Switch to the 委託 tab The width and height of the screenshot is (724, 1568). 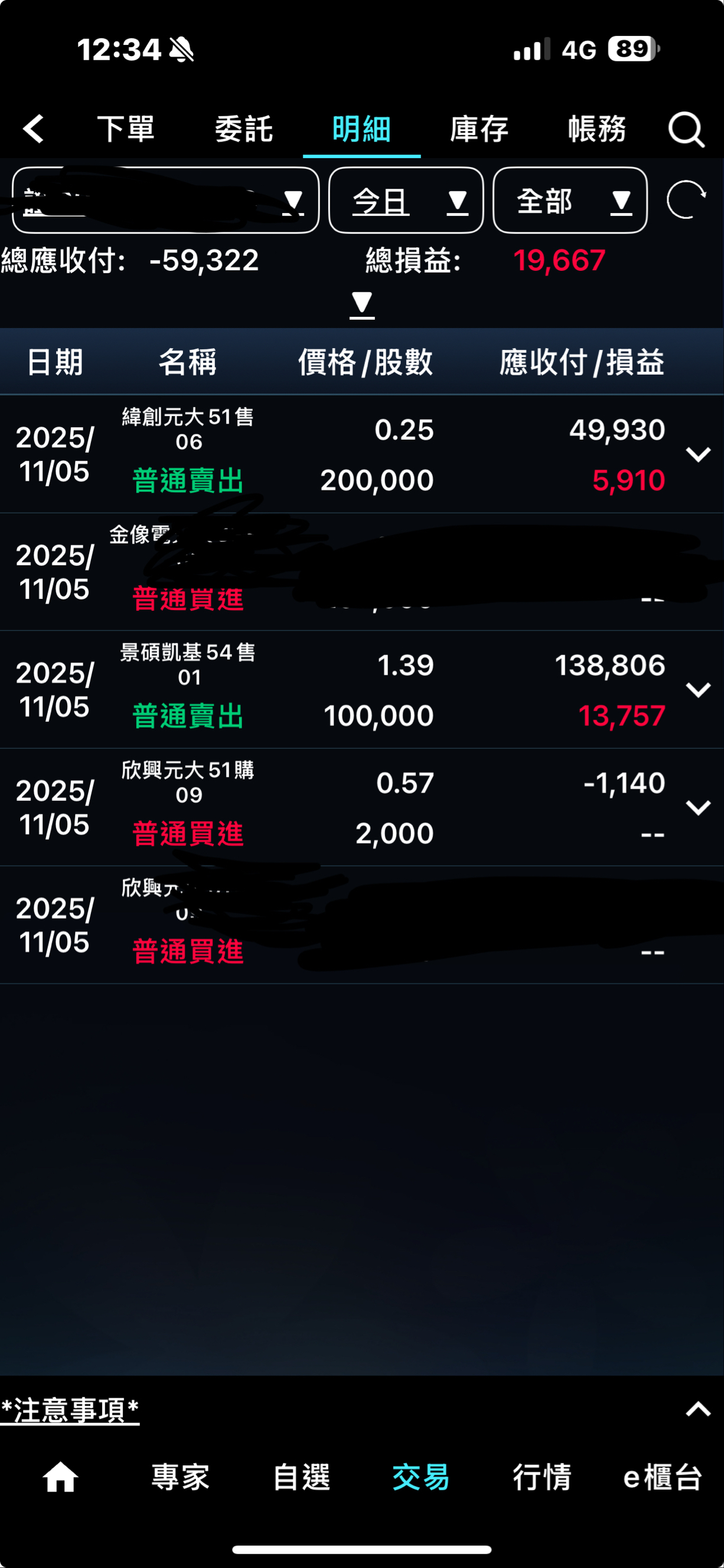(x=243, y=129)
